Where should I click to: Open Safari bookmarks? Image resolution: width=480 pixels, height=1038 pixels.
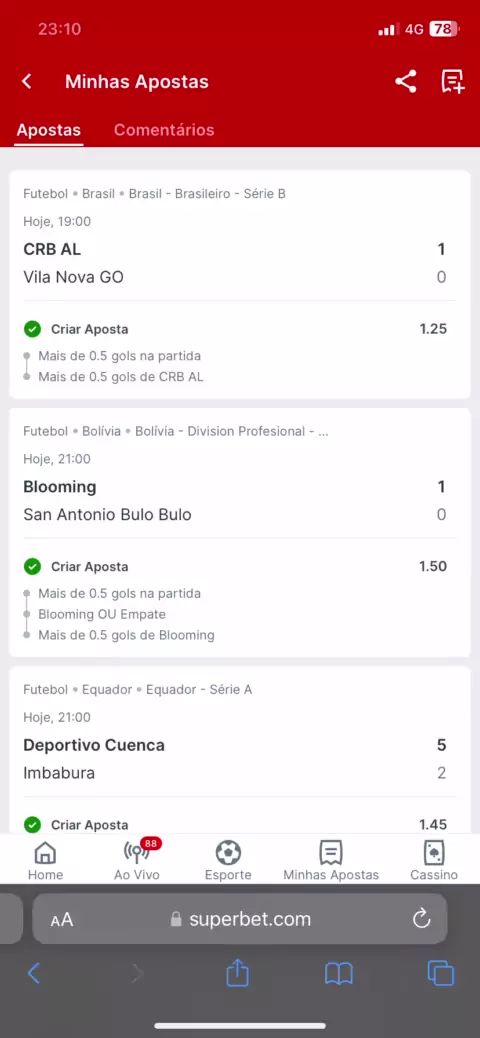[339, 973]
